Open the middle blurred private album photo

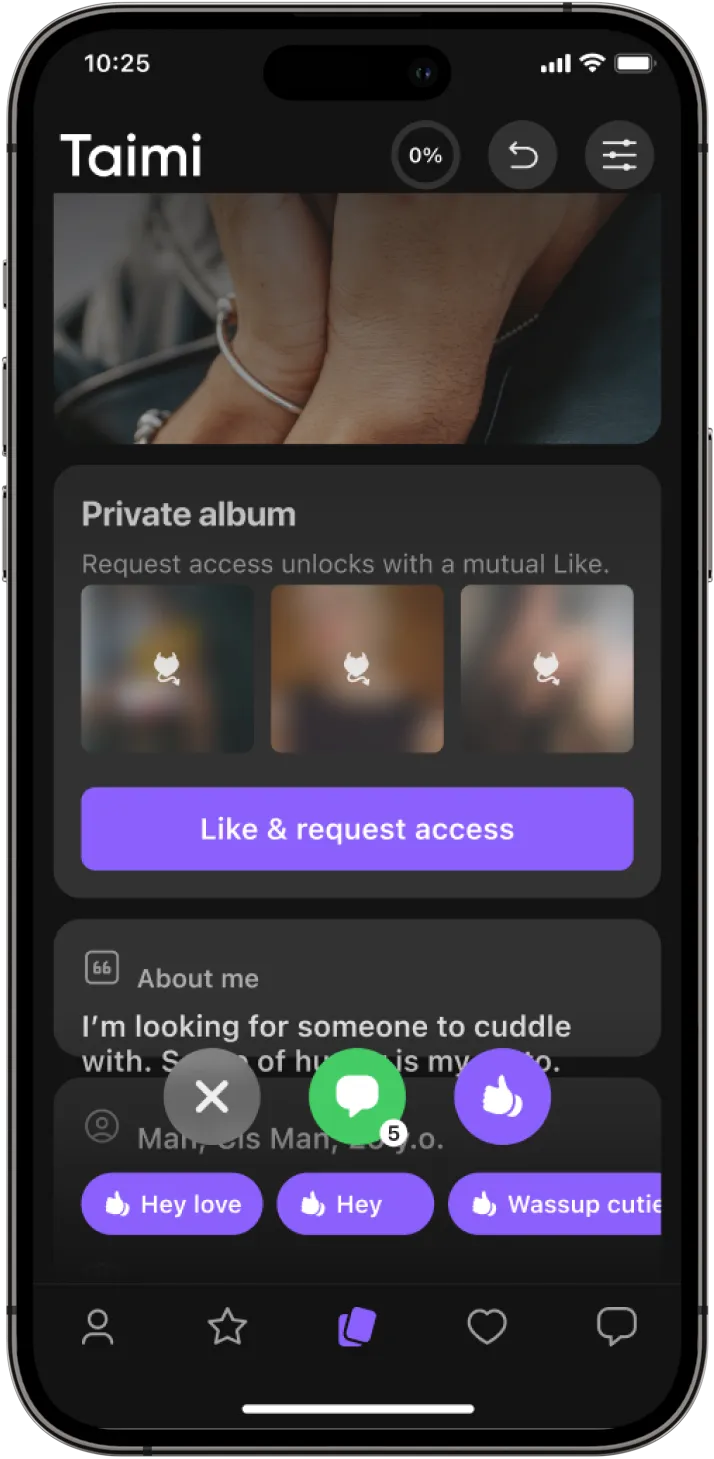pos(357,668)
